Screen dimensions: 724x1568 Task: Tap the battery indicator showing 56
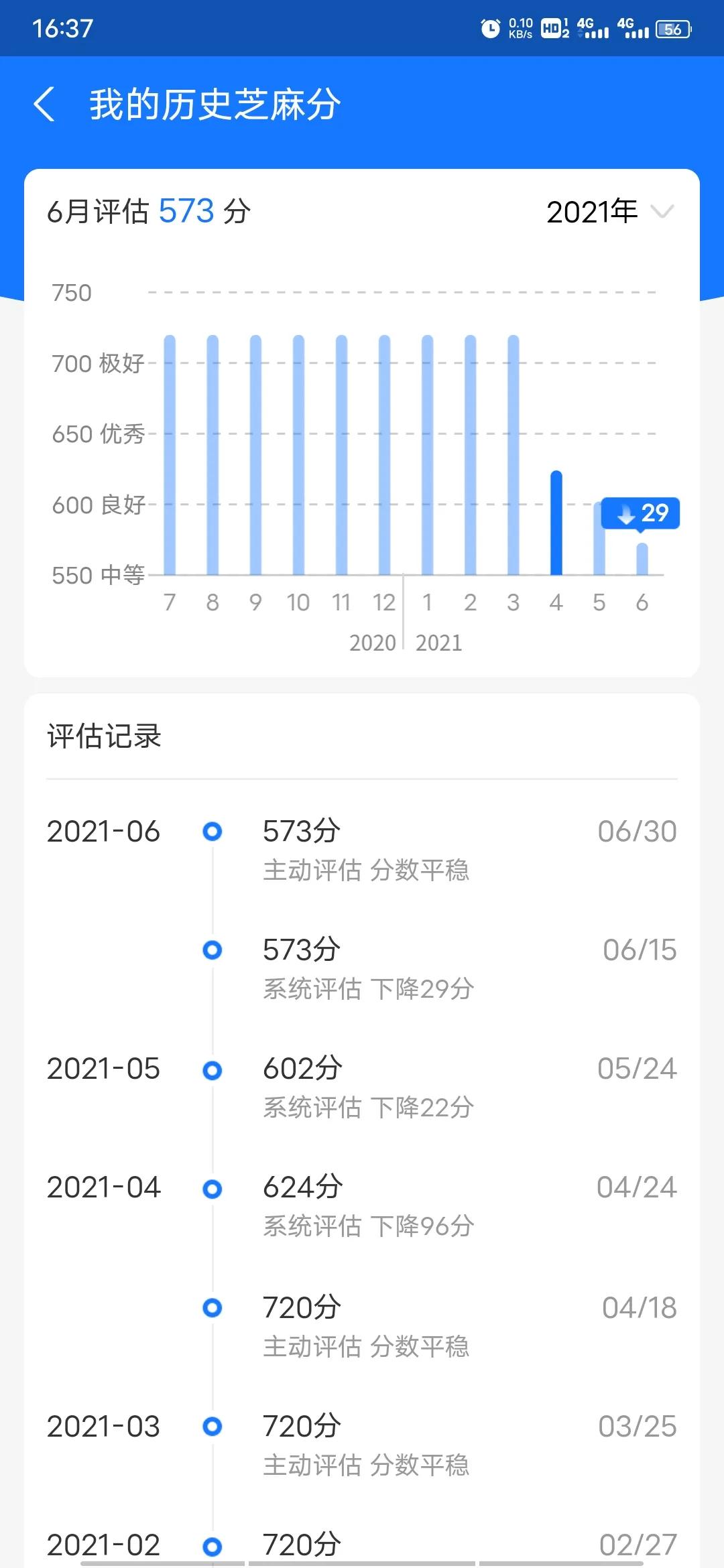[x=672, y=28]
